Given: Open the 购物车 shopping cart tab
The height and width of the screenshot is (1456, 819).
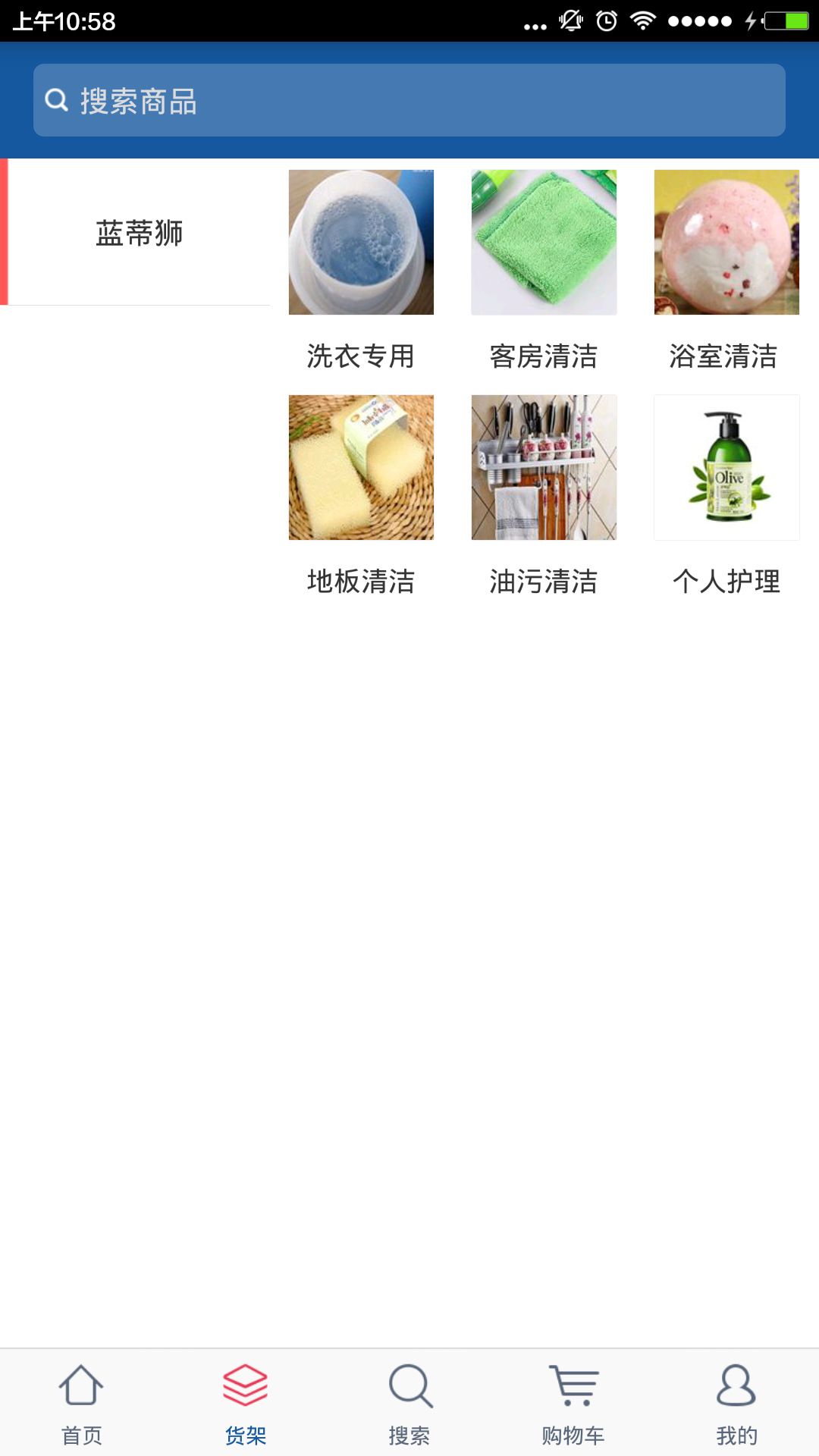Looking at the screenshot, I should (573, 1403).
